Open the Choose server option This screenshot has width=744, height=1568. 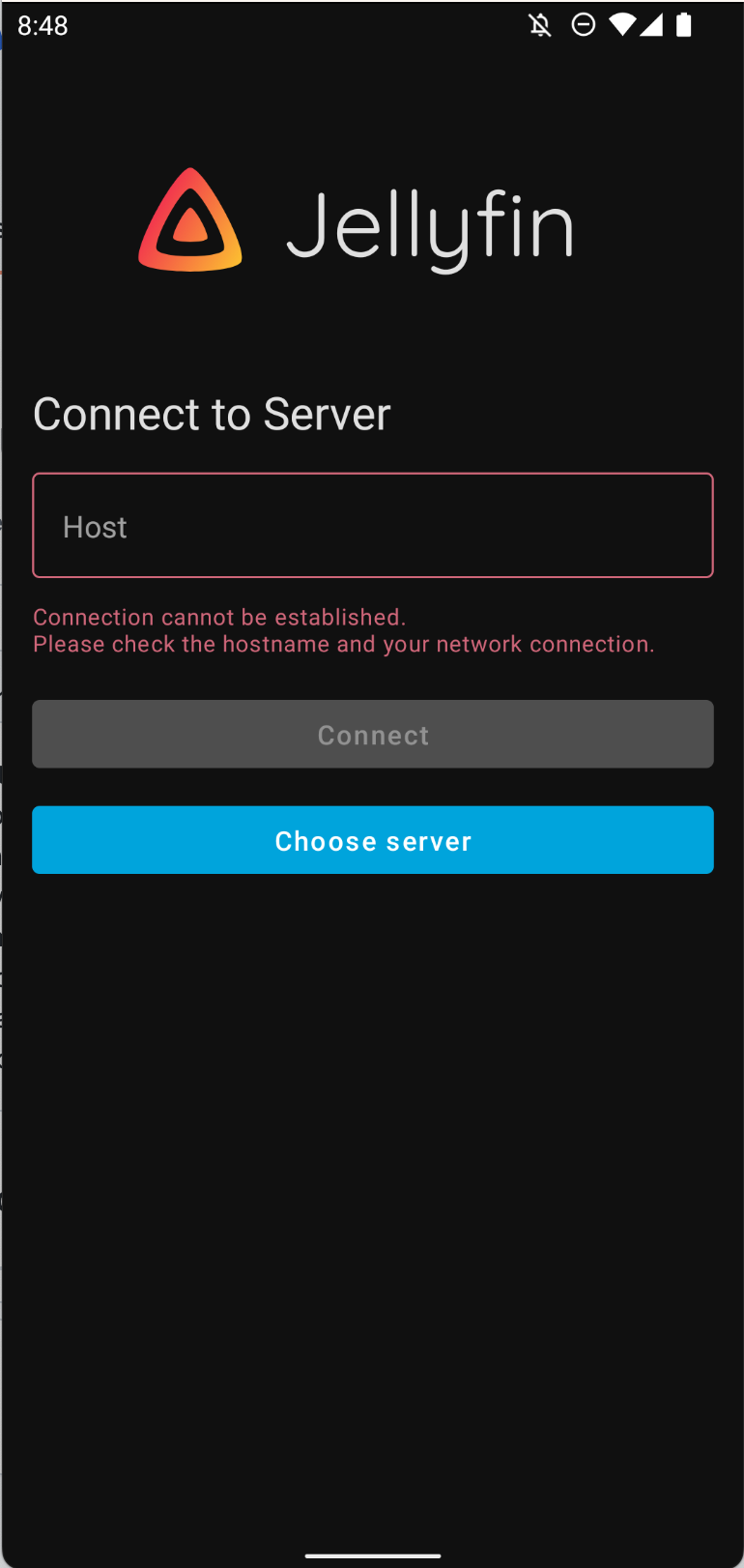tap(373, 840)
